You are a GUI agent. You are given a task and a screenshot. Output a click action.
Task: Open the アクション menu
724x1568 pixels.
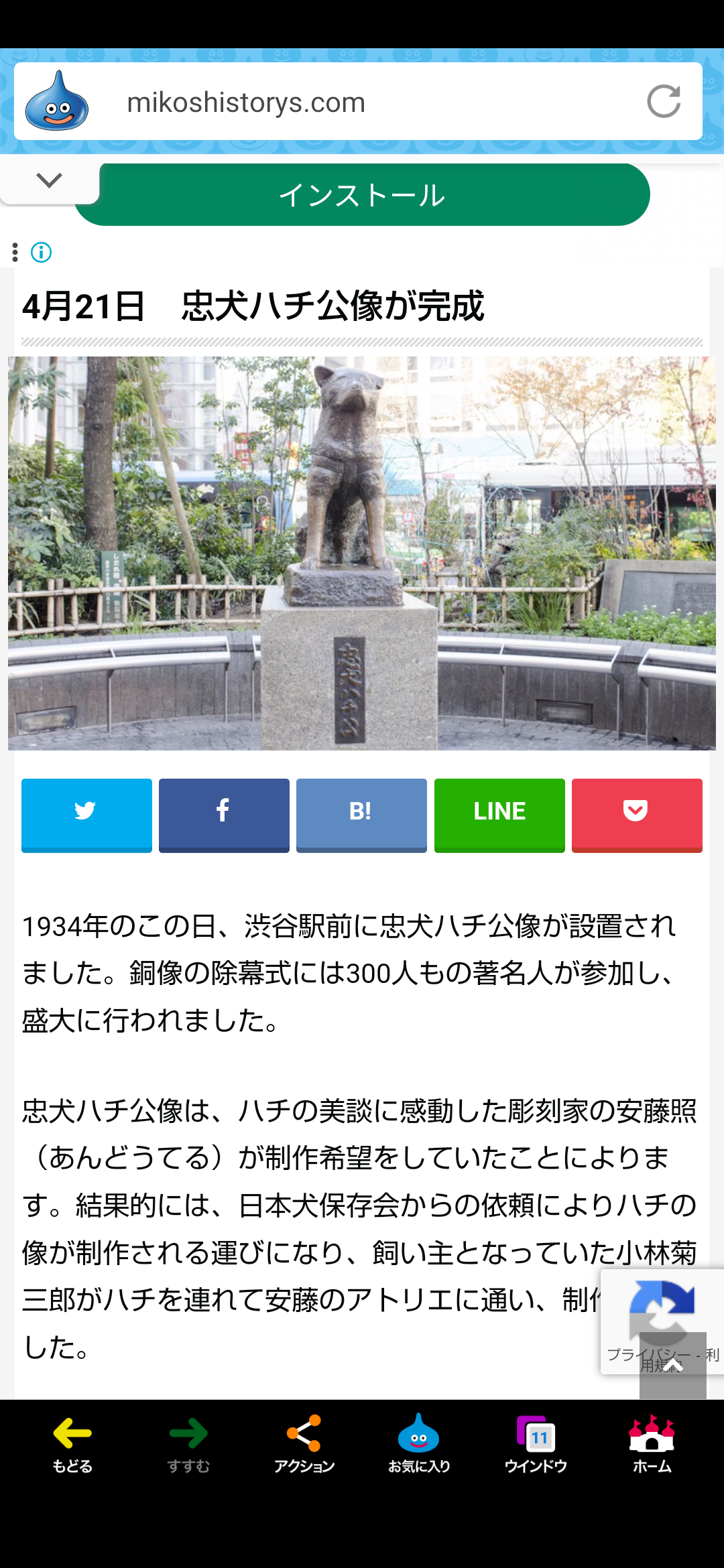(x=304, y=1443)
